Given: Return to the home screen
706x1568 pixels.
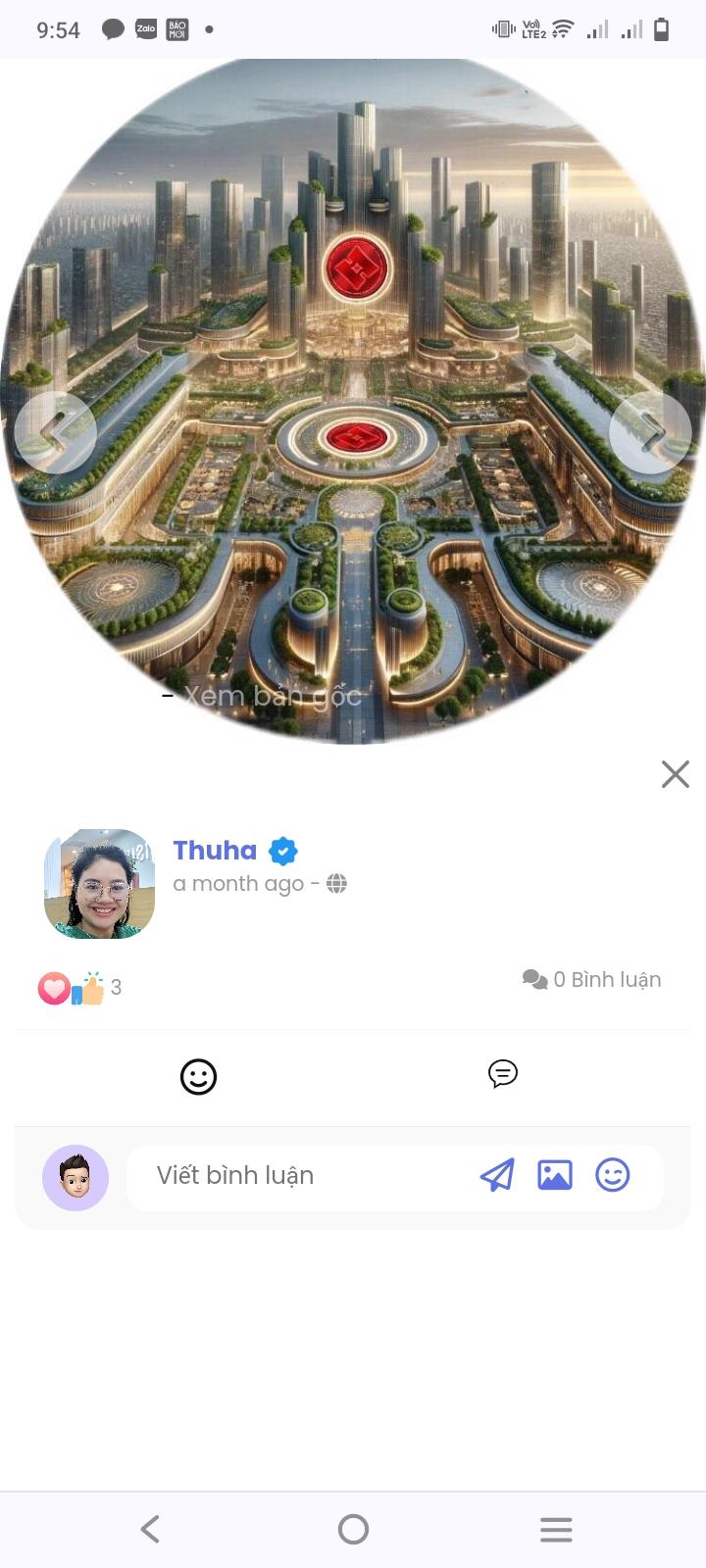Looking at the screenshot, I should [353, 1529].
